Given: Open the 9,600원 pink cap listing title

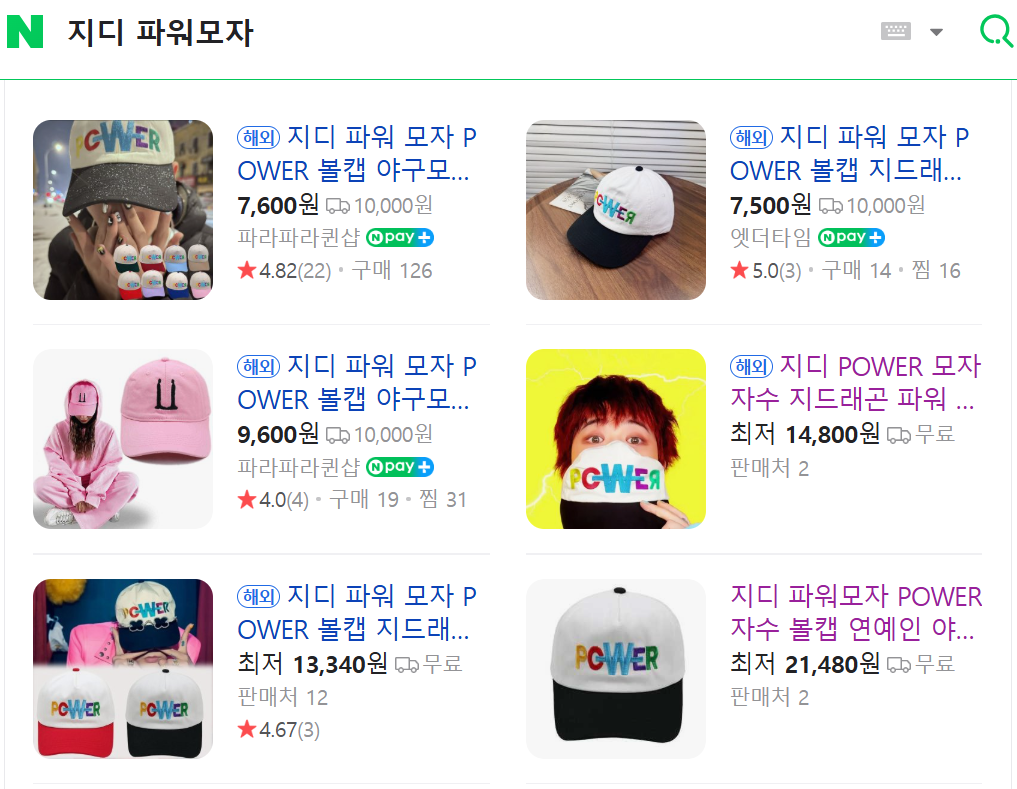Looking at the screenshot, I should pyautogui.click(x=357, y=383).
